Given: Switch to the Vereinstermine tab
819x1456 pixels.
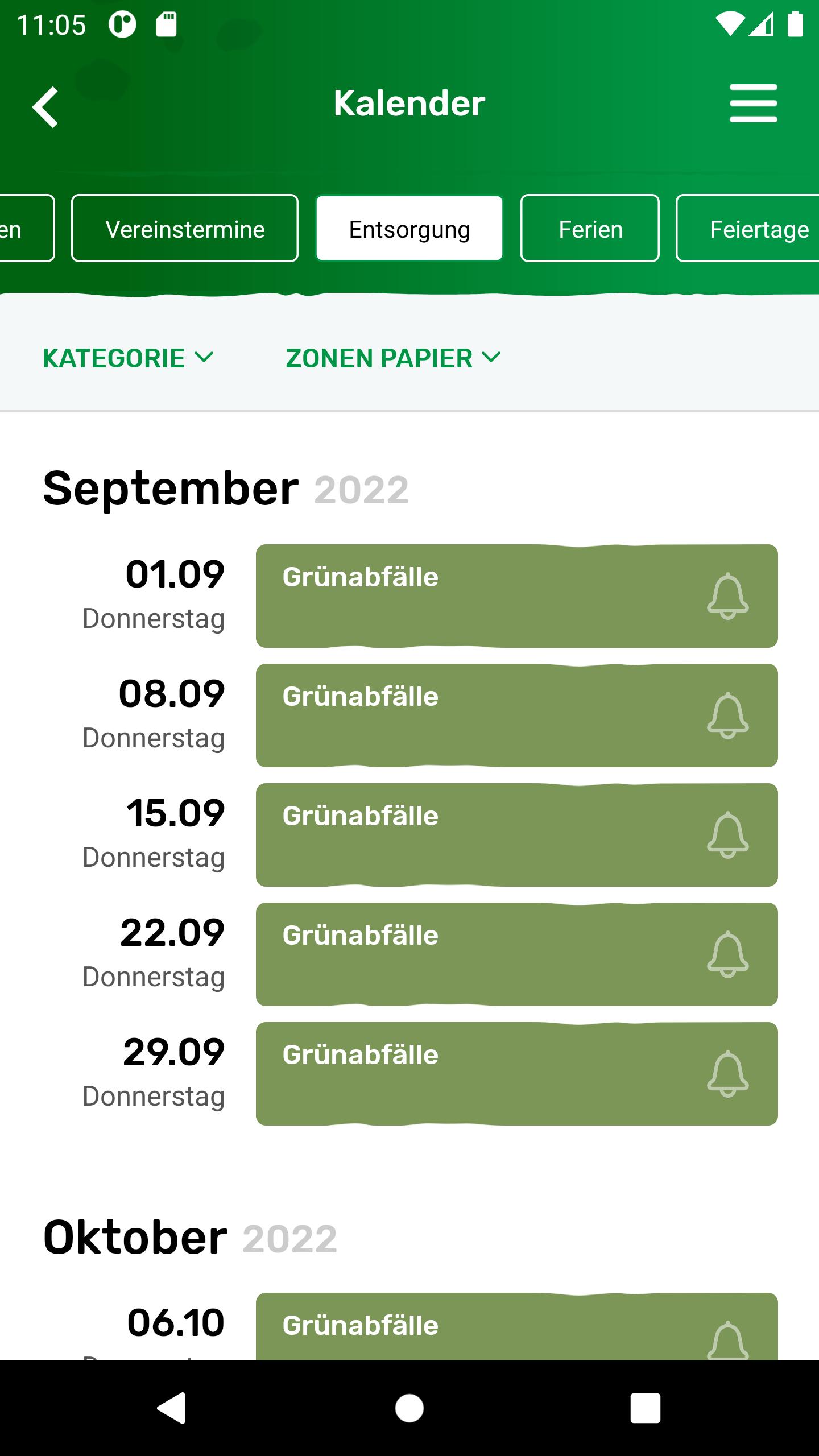Looking at the screenshot, I should (185, 229).
